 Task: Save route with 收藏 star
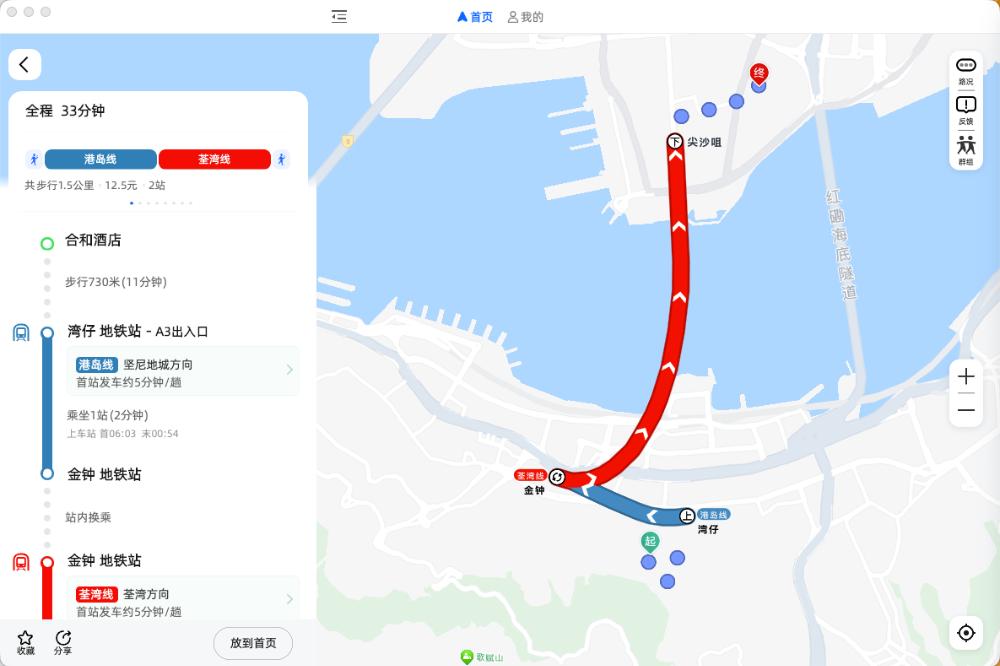click(x=25, y=641)
